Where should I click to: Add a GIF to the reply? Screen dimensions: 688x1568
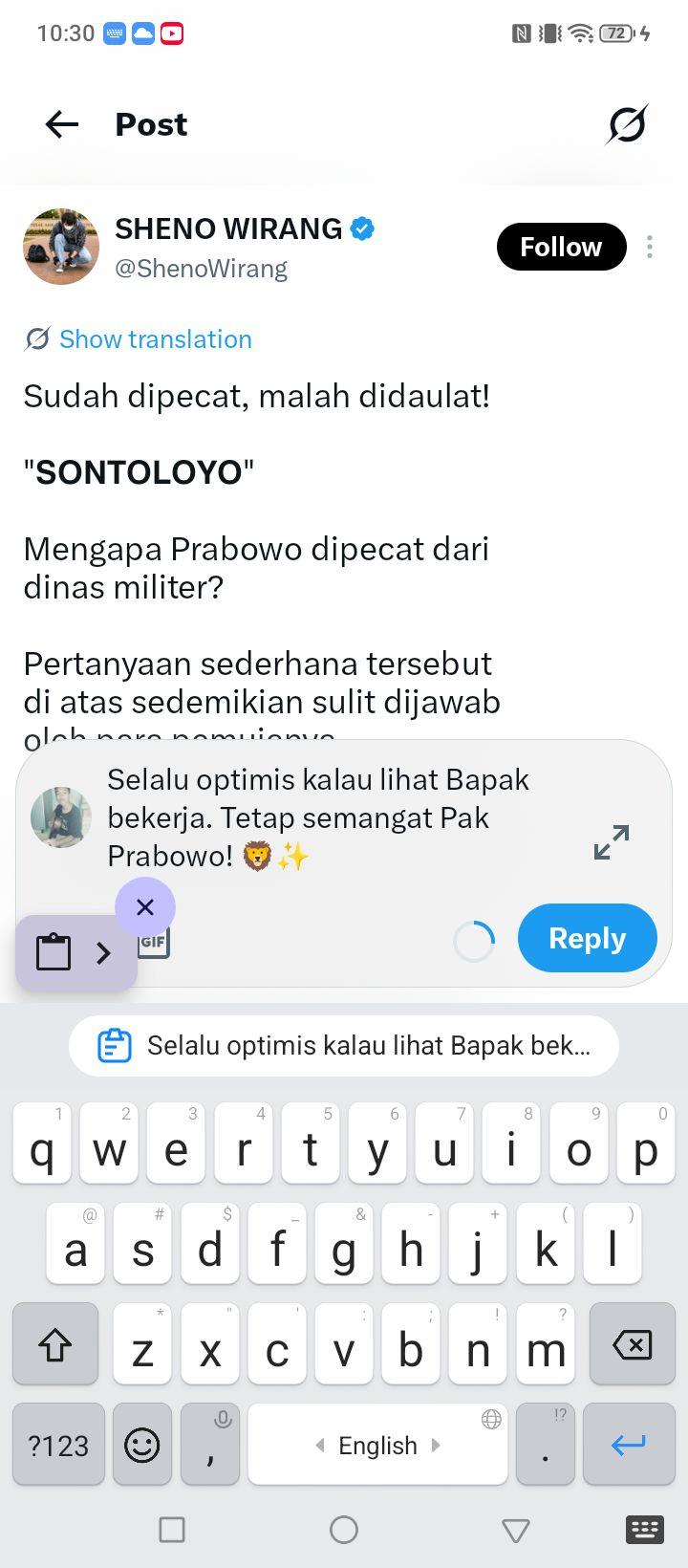(154, 942)
